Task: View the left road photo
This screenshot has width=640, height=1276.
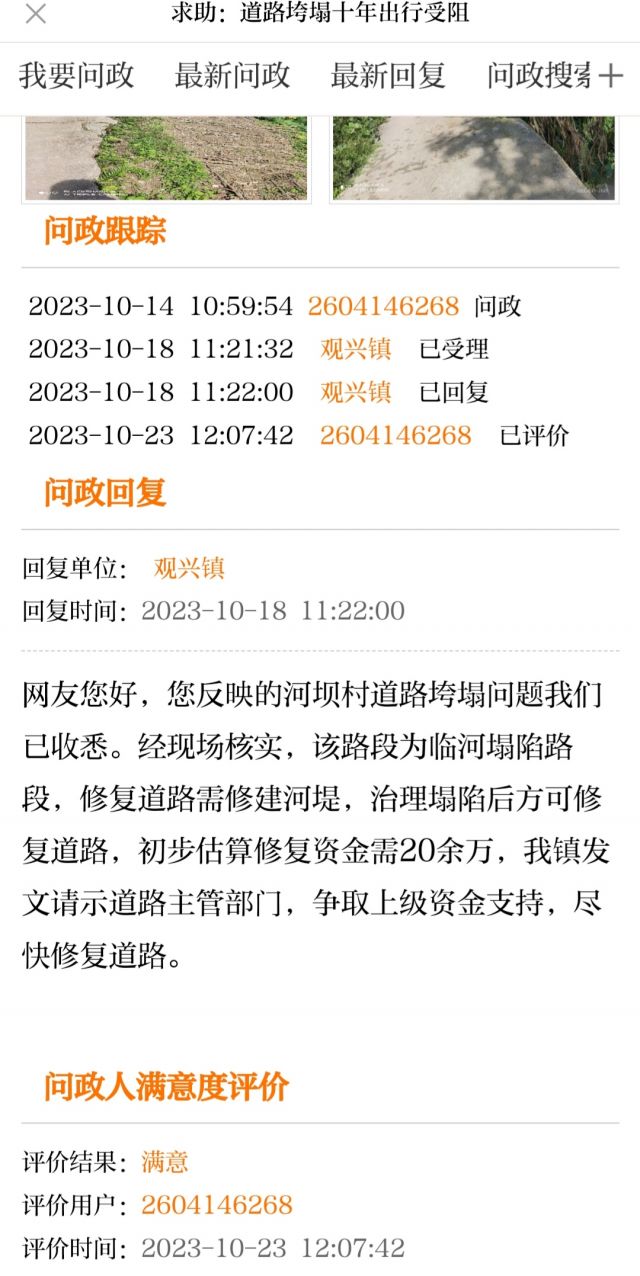Action: tap(166, 158)
